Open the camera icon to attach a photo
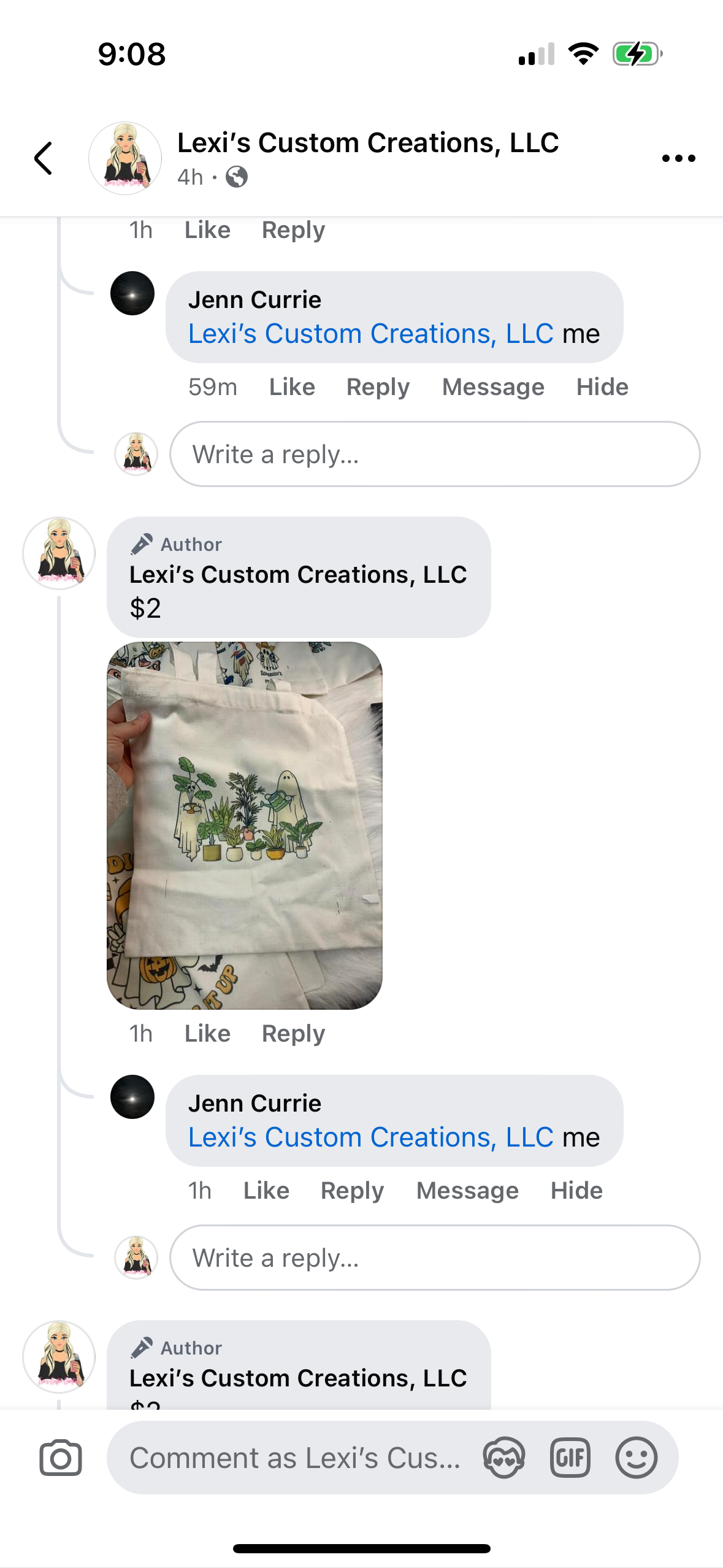The height and width of the screenshot is (1568, 723). tap(60, 1458)
